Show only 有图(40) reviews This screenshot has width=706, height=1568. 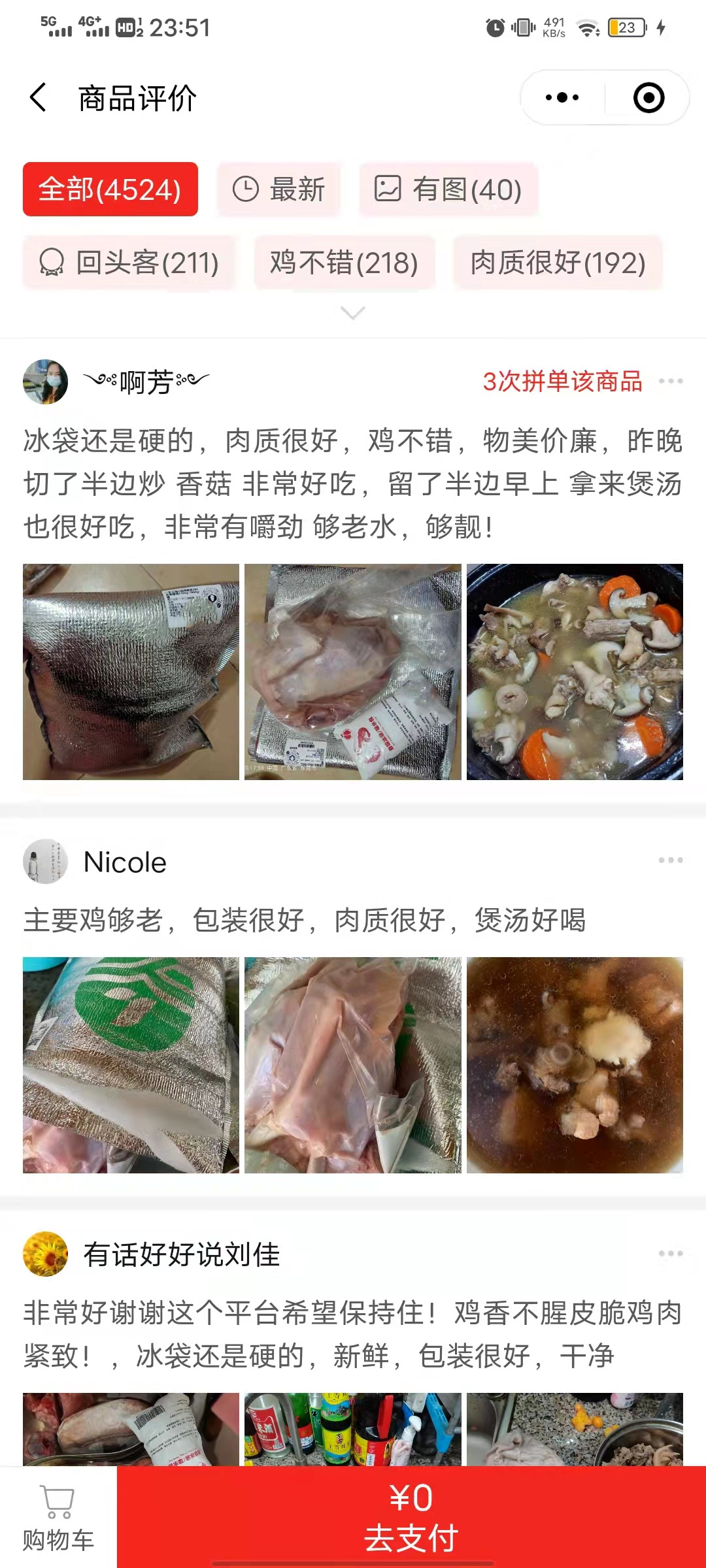click(448, 189)
